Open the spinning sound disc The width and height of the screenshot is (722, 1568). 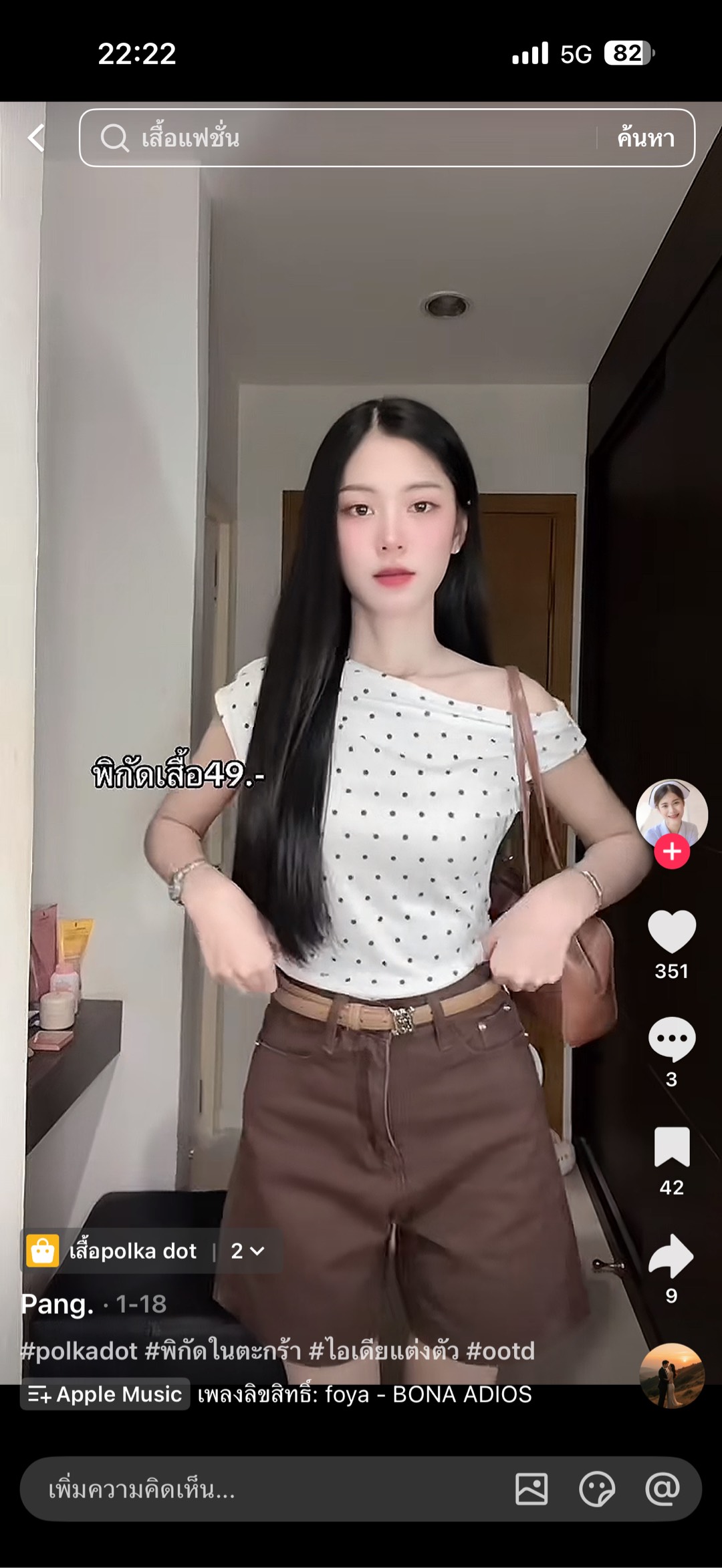tap(671, 1375)
